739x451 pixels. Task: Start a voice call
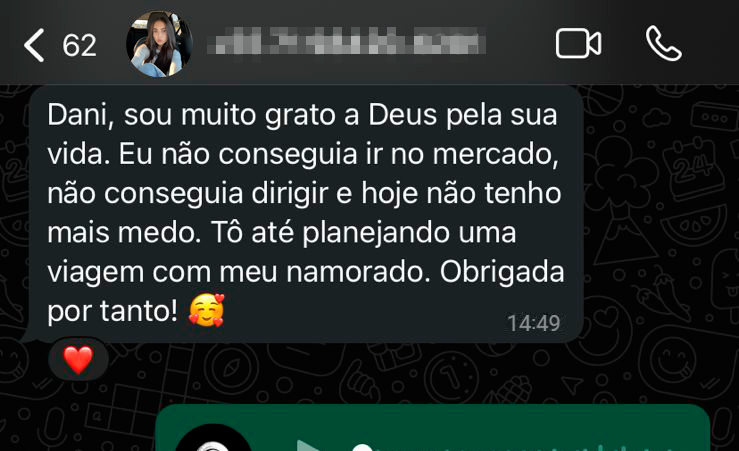664,44
